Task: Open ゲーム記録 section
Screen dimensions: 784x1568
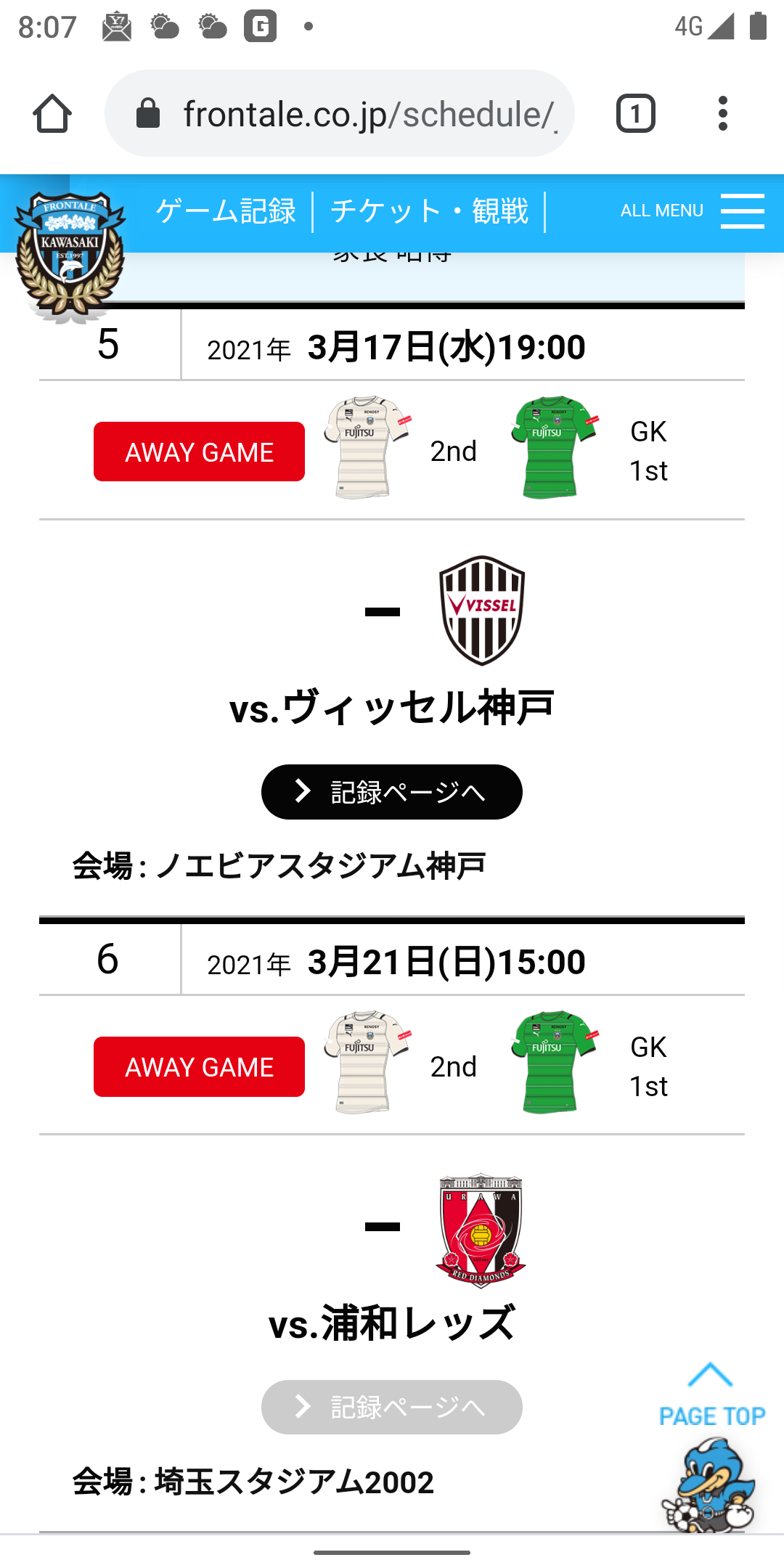Action: click(226, 211)
